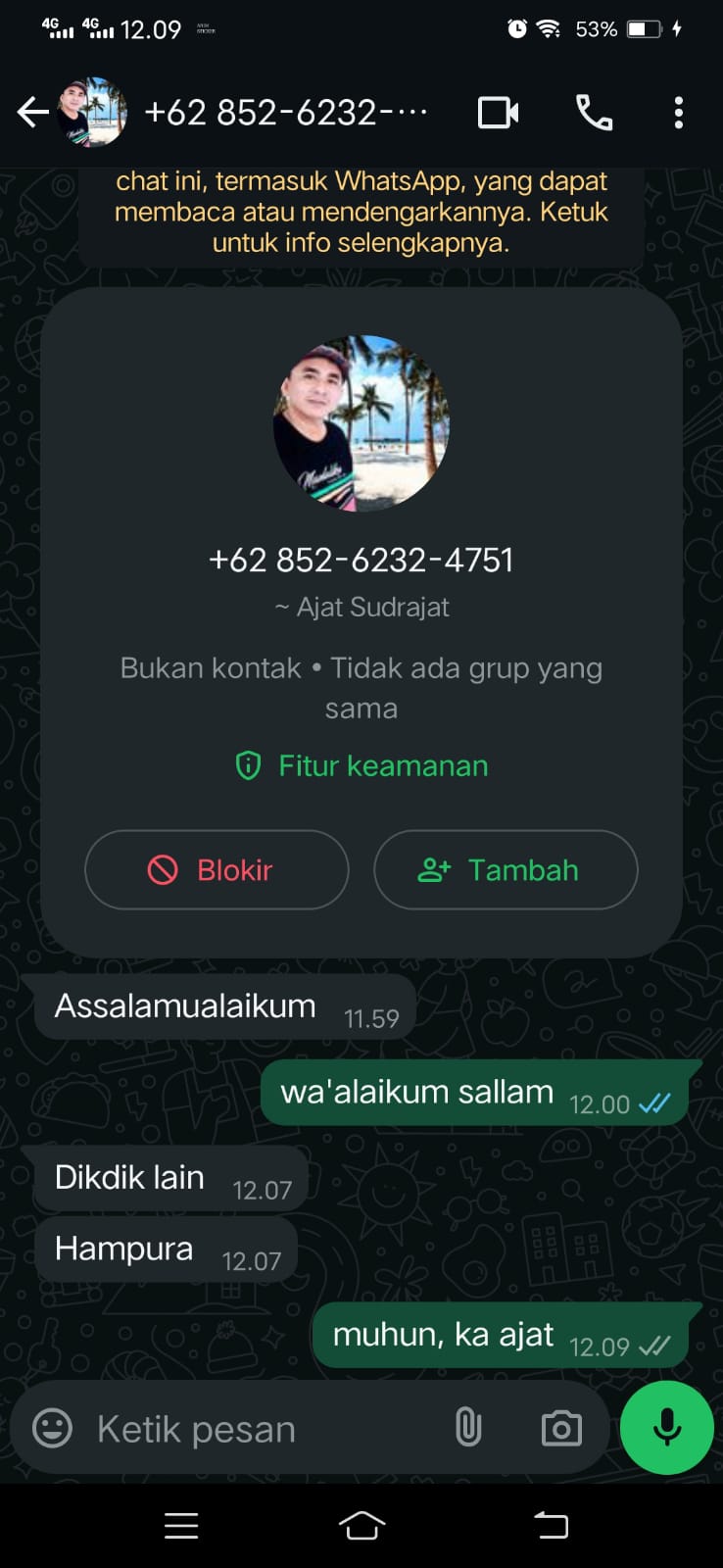723x1568 pixels.
Task: Go back to the chat list
Action: coord(32,113)
